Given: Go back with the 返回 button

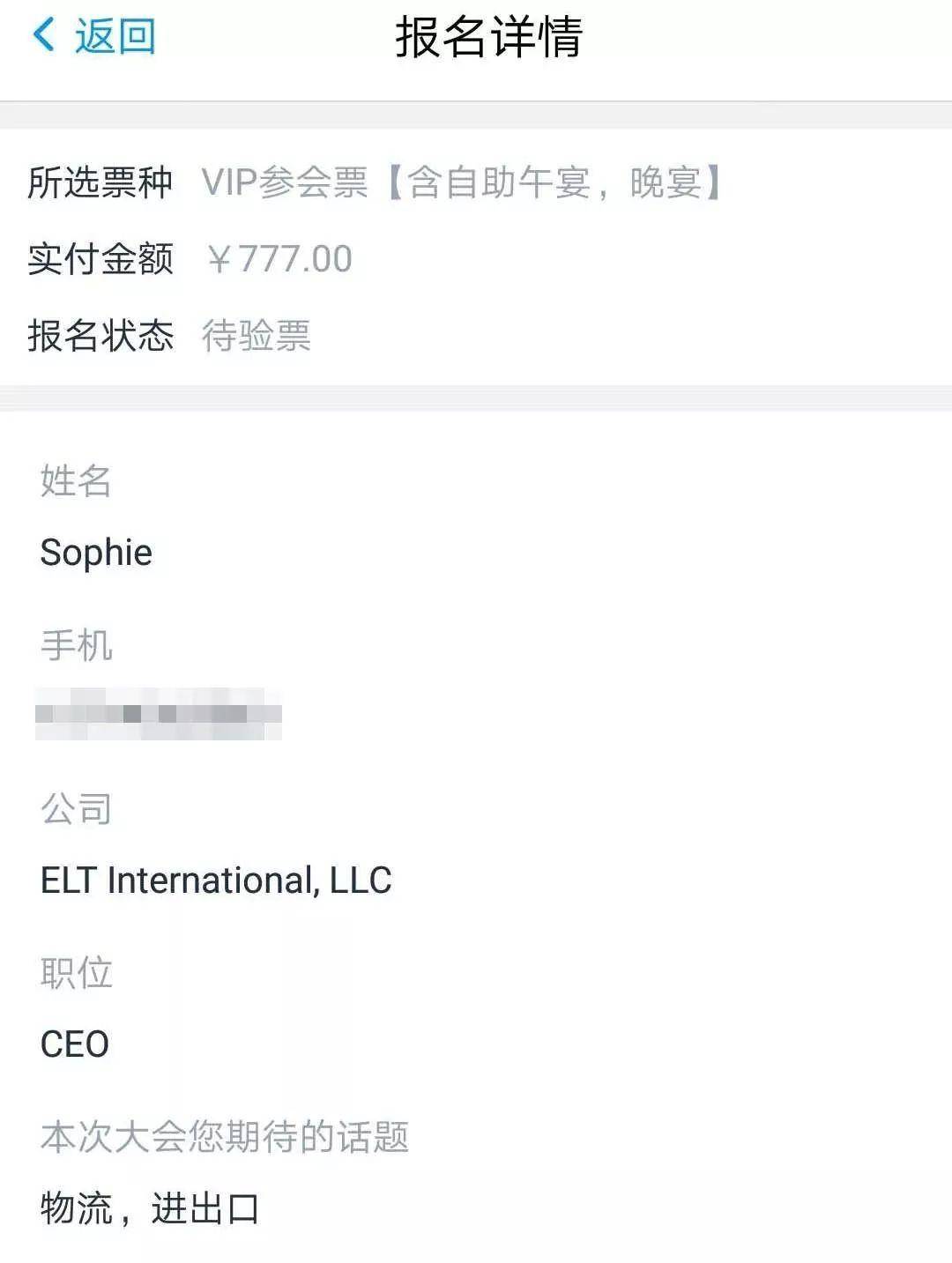Looking at the screenshot, I should [94, 37].
